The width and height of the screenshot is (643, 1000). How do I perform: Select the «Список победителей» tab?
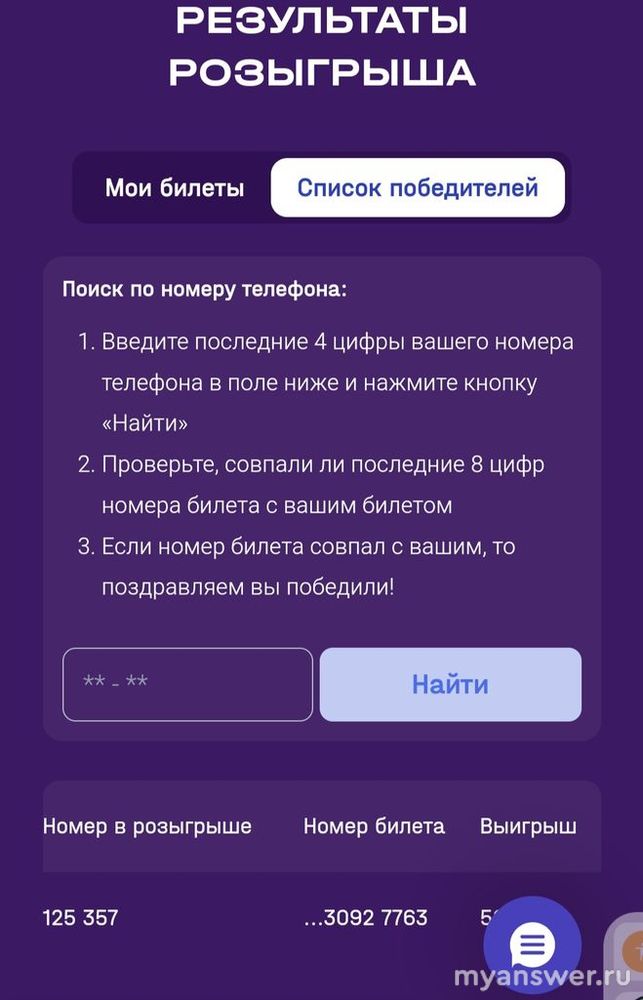point(417,187)
